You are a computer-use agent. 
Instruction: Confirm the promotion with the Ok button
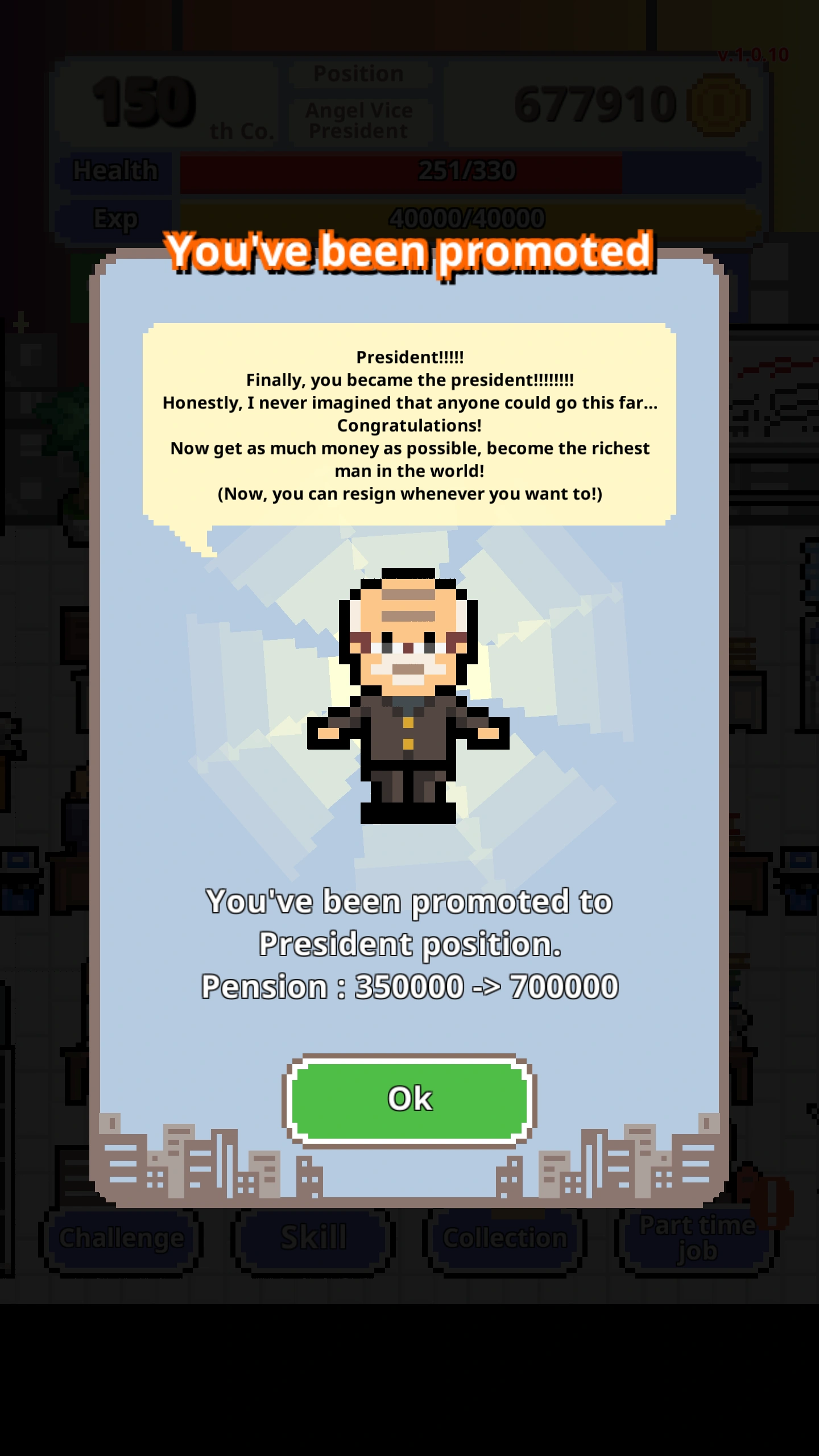coord(409,1099)
